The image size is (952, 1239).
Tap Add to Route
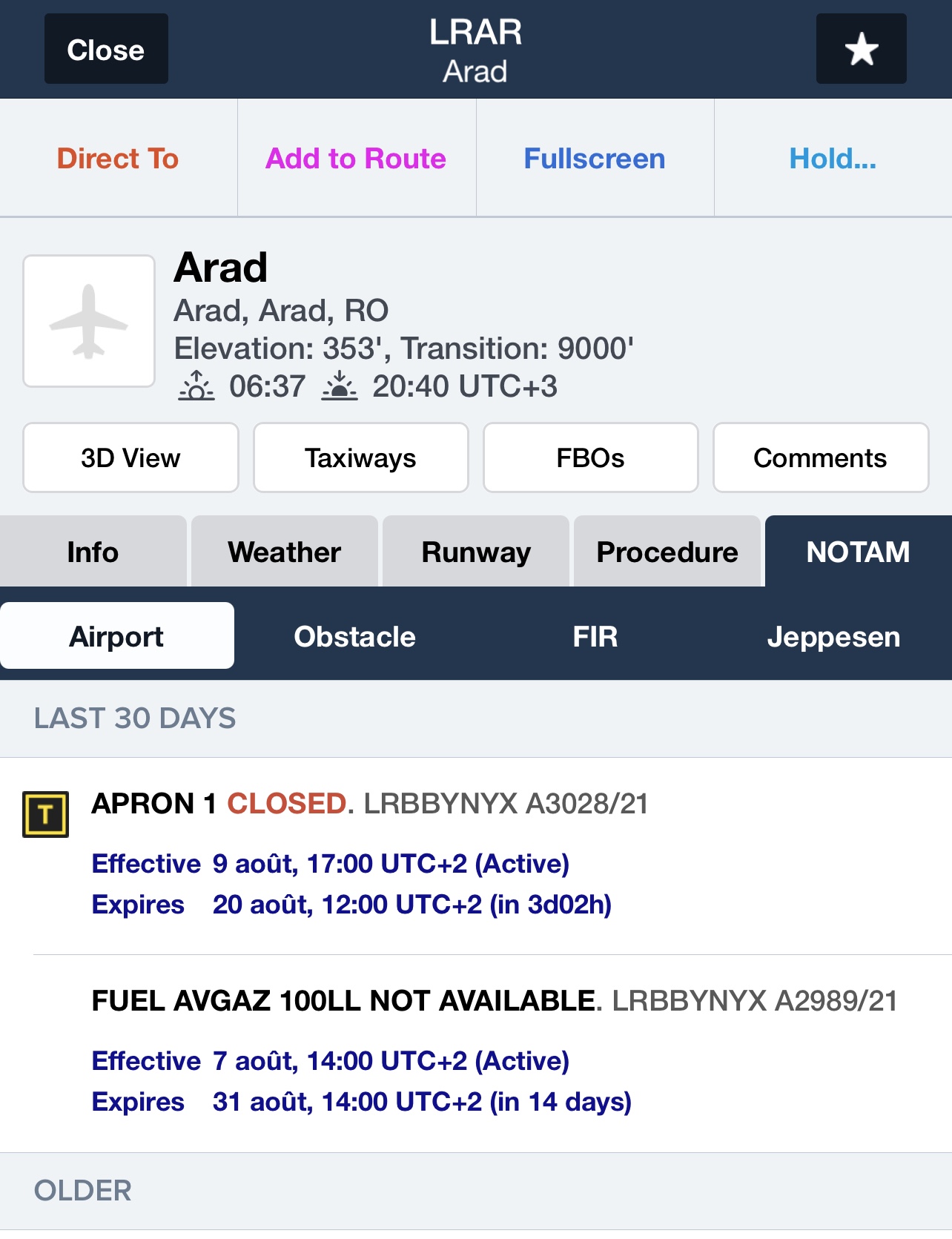(356, 158)
